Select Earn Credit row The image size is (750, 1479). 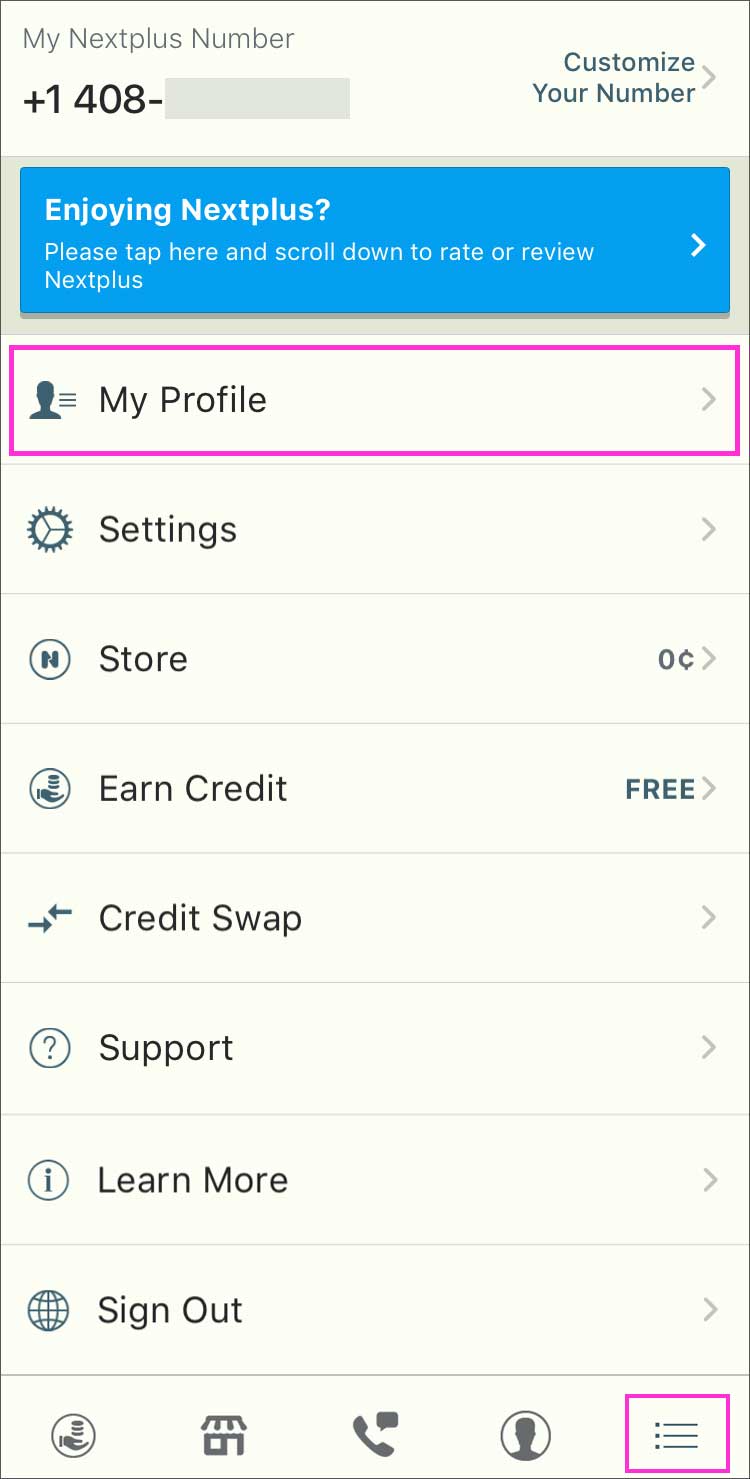coord(374,789)
